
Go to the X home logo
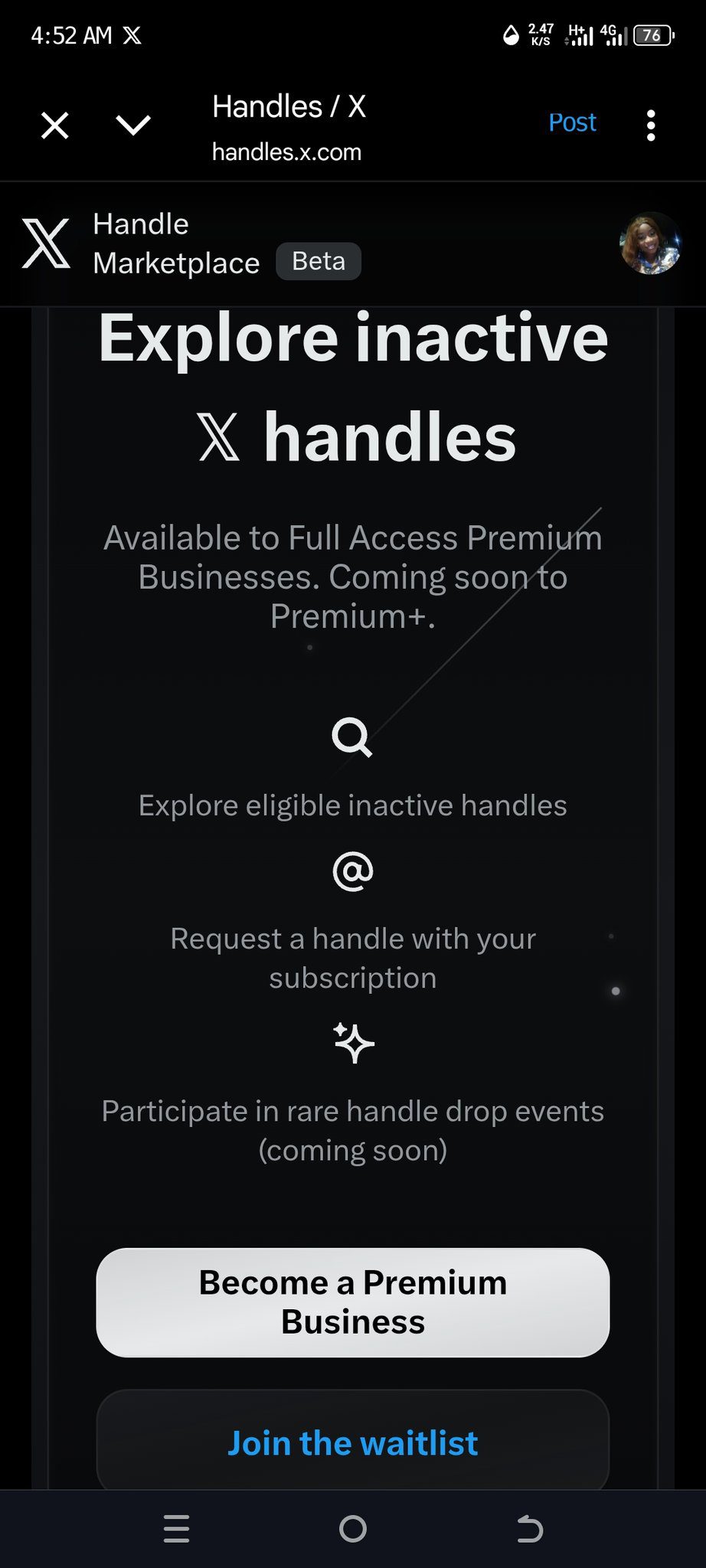(46, 243)
